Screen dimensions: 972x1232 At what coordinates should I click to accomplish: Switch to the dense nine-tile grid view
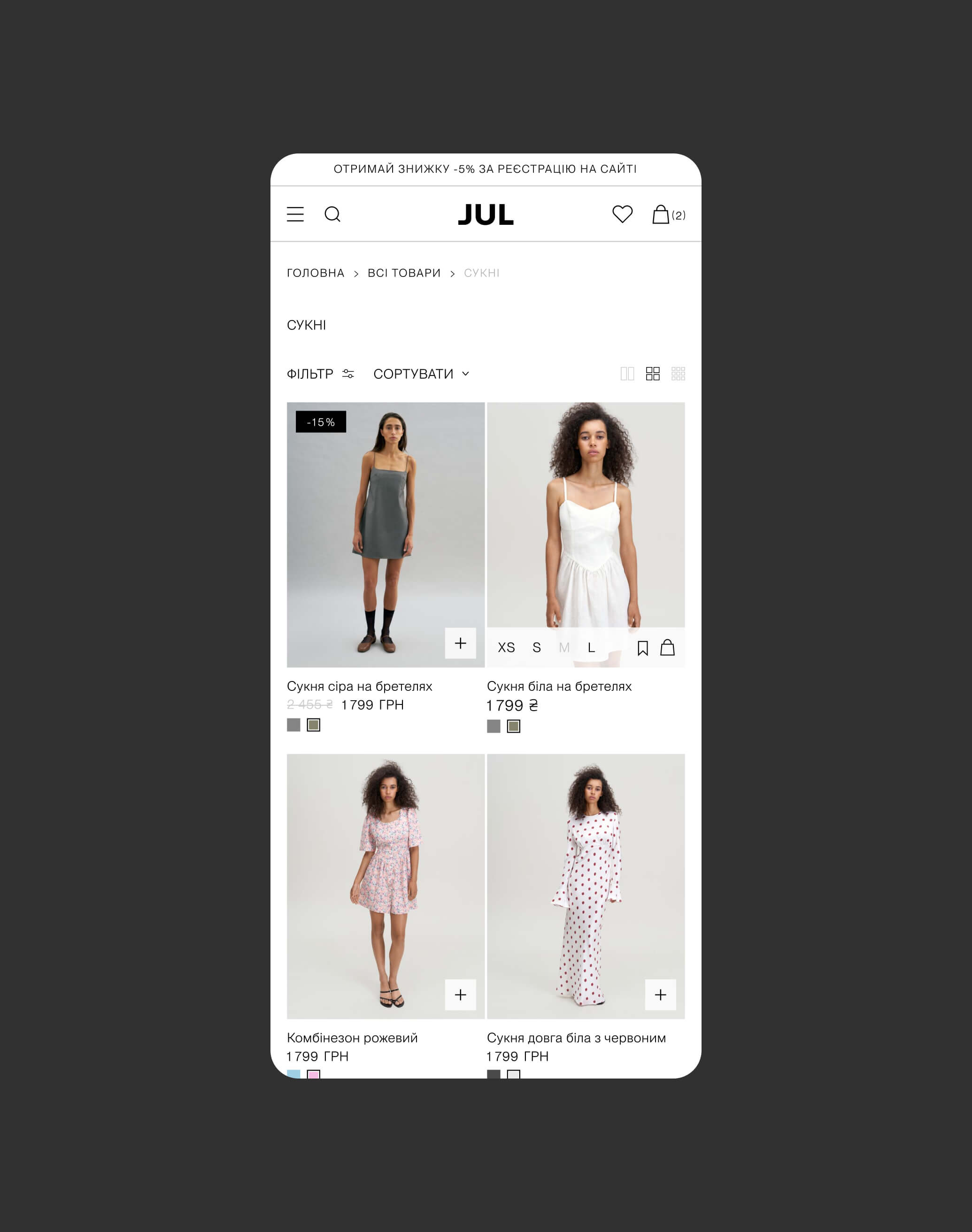[678, 374]
